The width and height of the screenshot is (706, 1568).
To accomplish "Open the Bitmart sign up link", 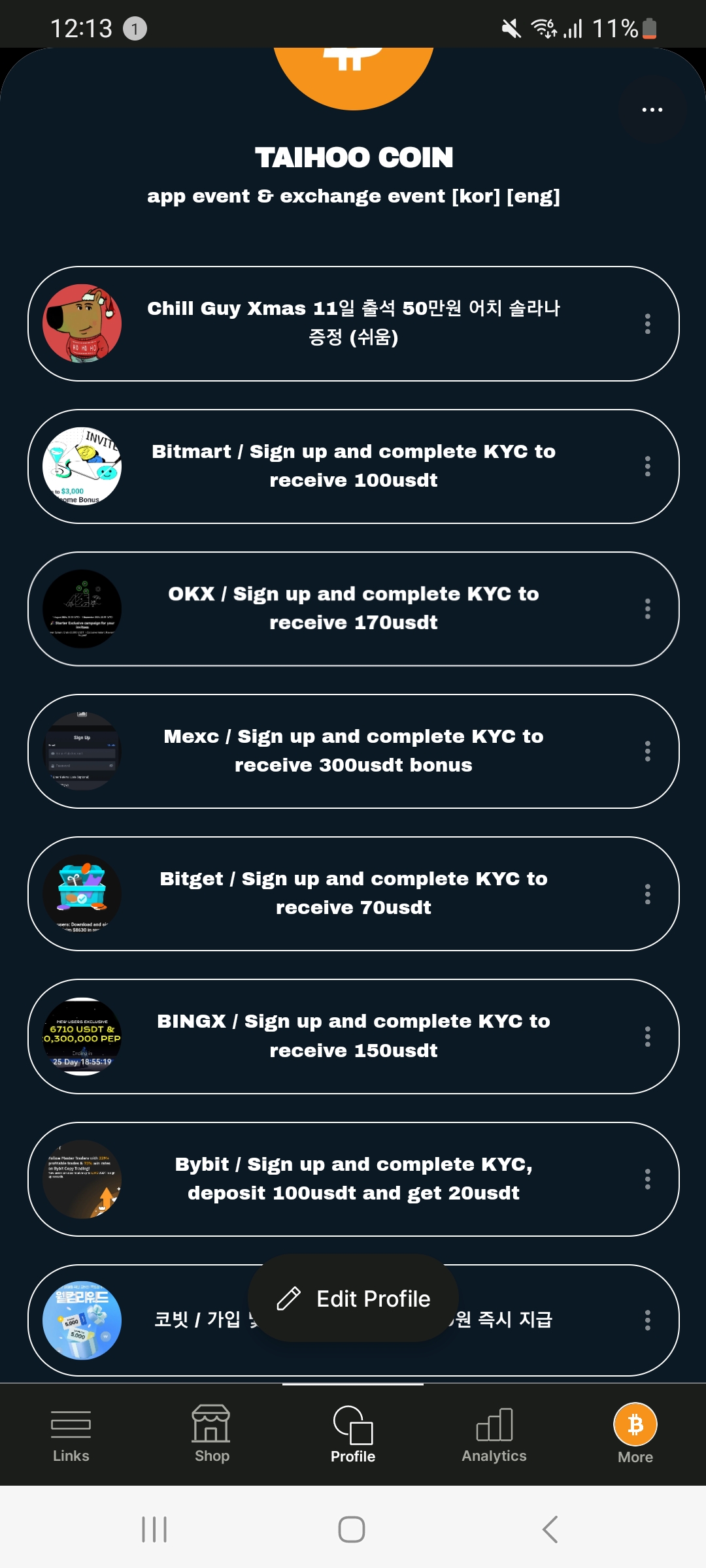I will pyautogui.click(x=353, y=466).
